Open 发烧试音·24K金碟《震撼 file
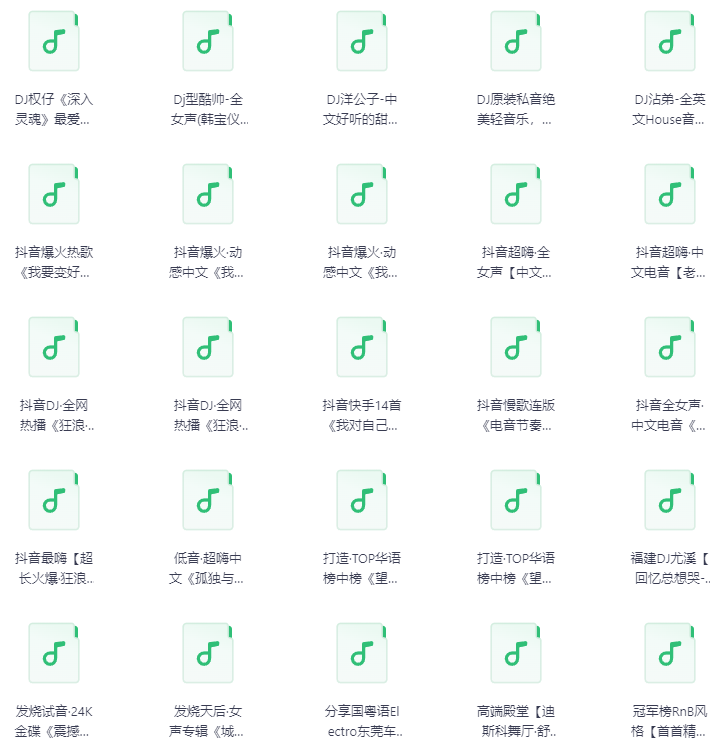 click(54, 653)
